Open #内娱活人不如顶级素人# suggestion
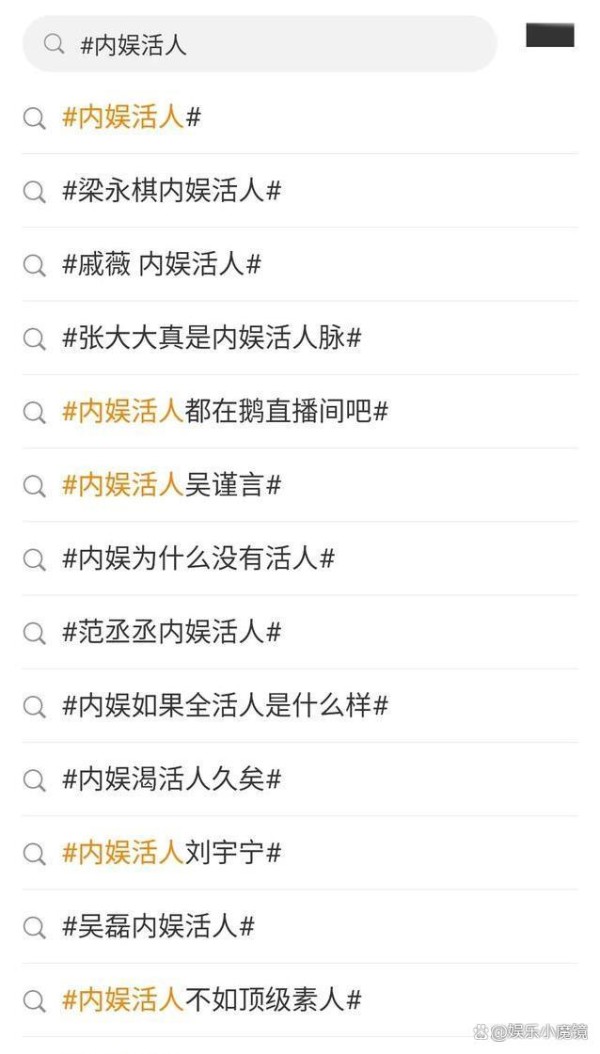The width and height of the screenshot is (600, 1054). (300, 1000)
